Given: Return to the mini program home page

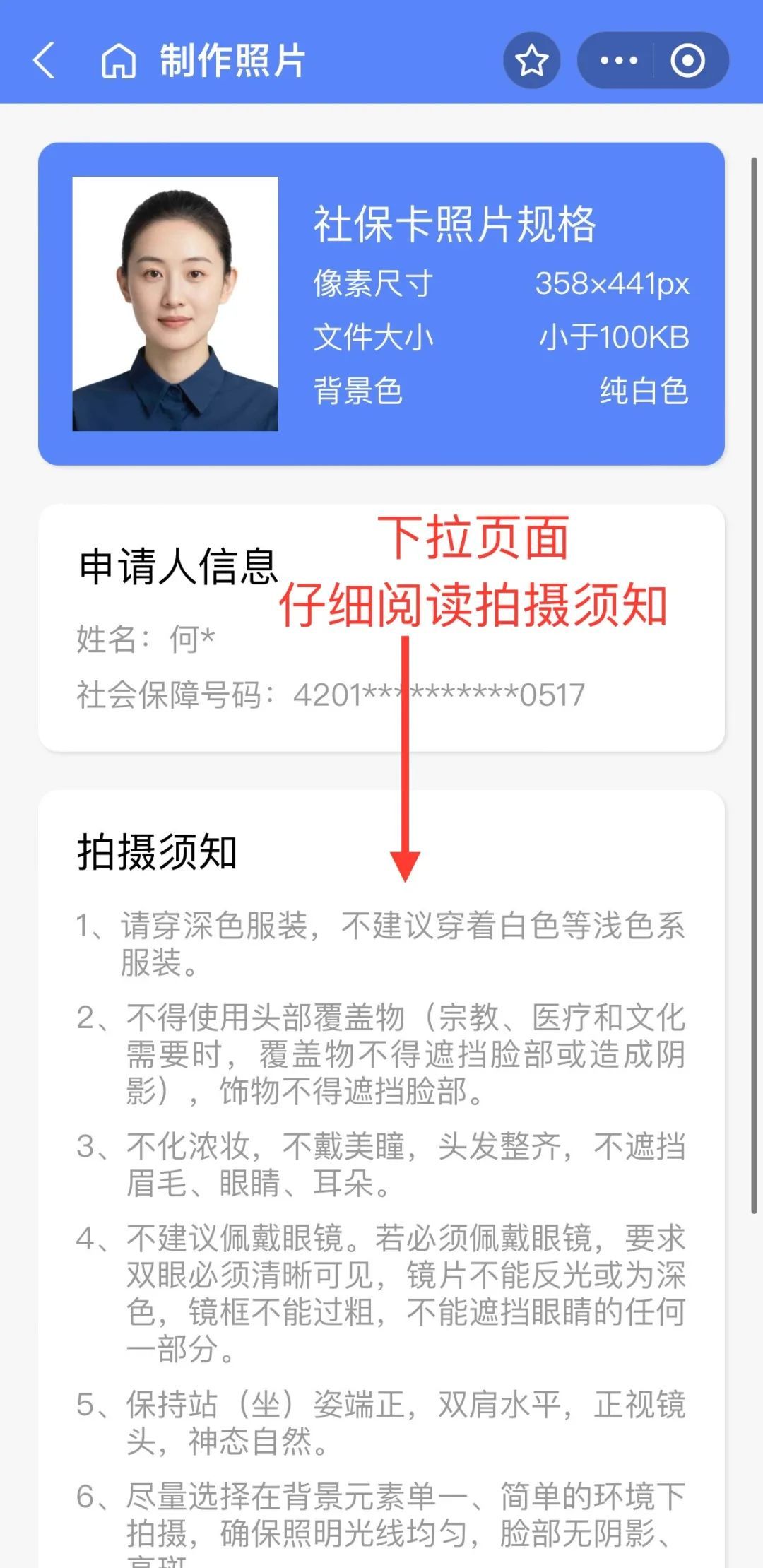Looking at the screenshot, I should point(119,61).
